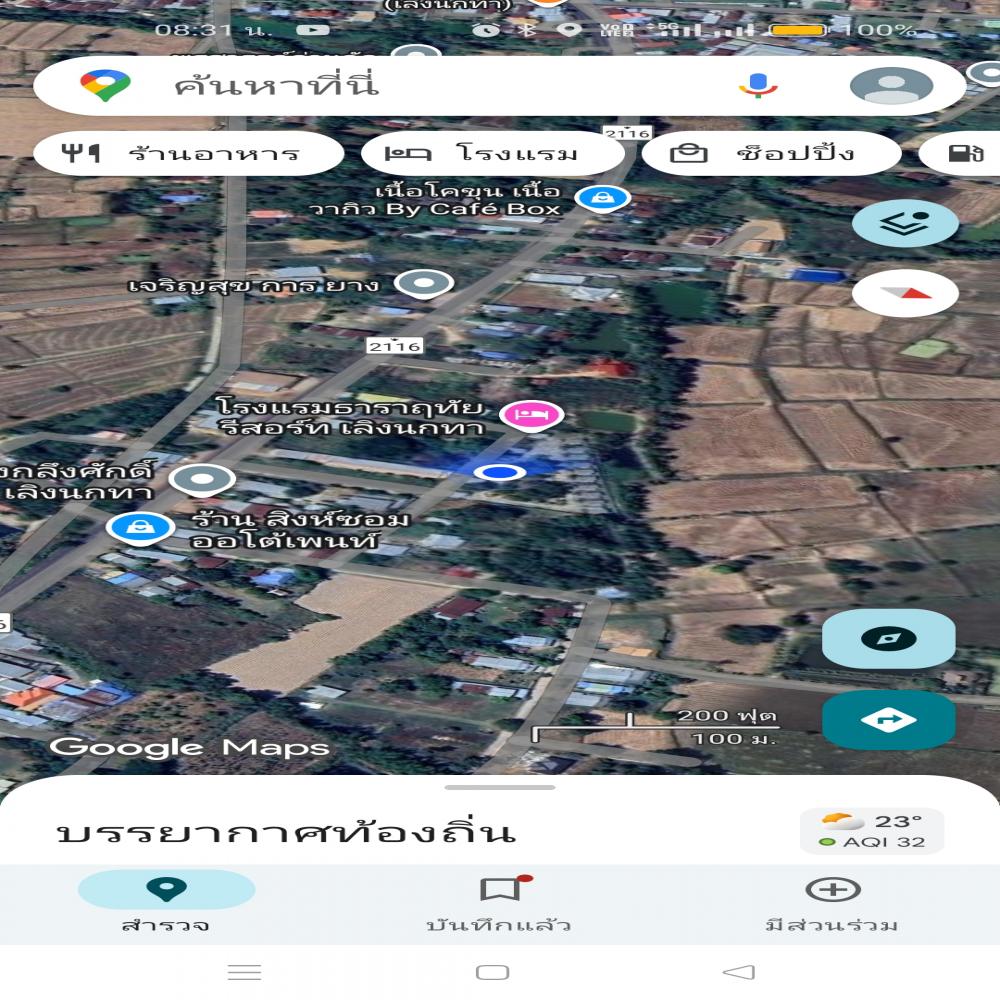The height and width of the screenshot is (1000, 1000).
Task: Switch to the มีส่วนร่วม contribute tab
Action: pos(832,902)
